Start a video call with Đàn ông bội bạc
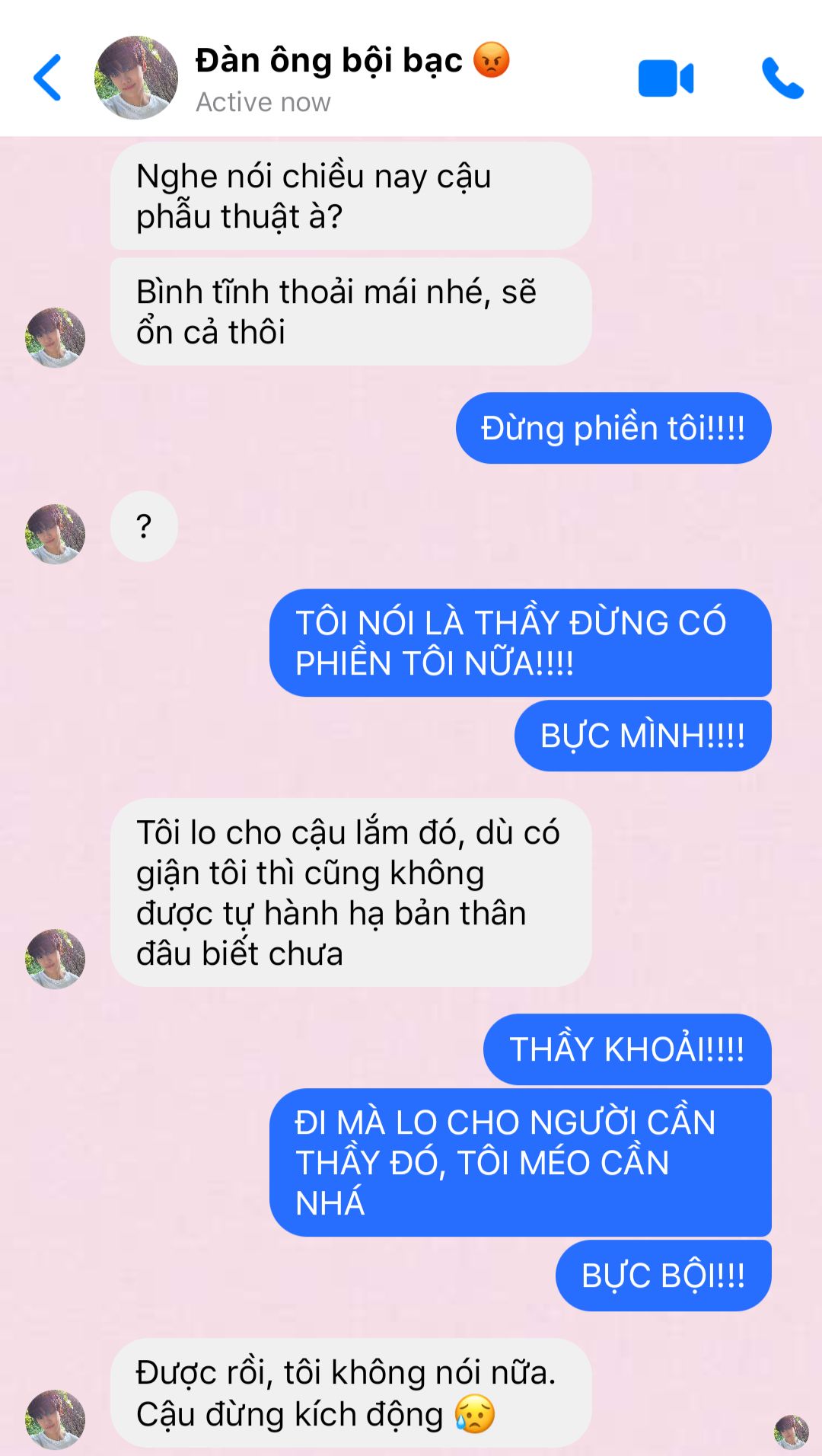Screen dimensions: 822x1456 665,78
